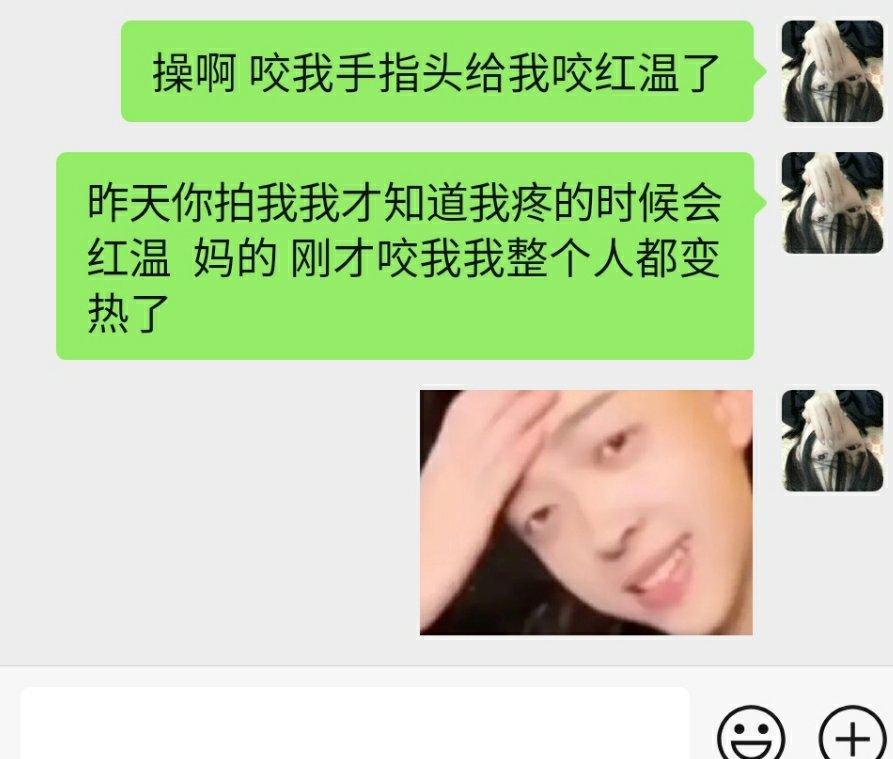Tap avatar beside the "昨天你拍我" message

pos(832,203)
